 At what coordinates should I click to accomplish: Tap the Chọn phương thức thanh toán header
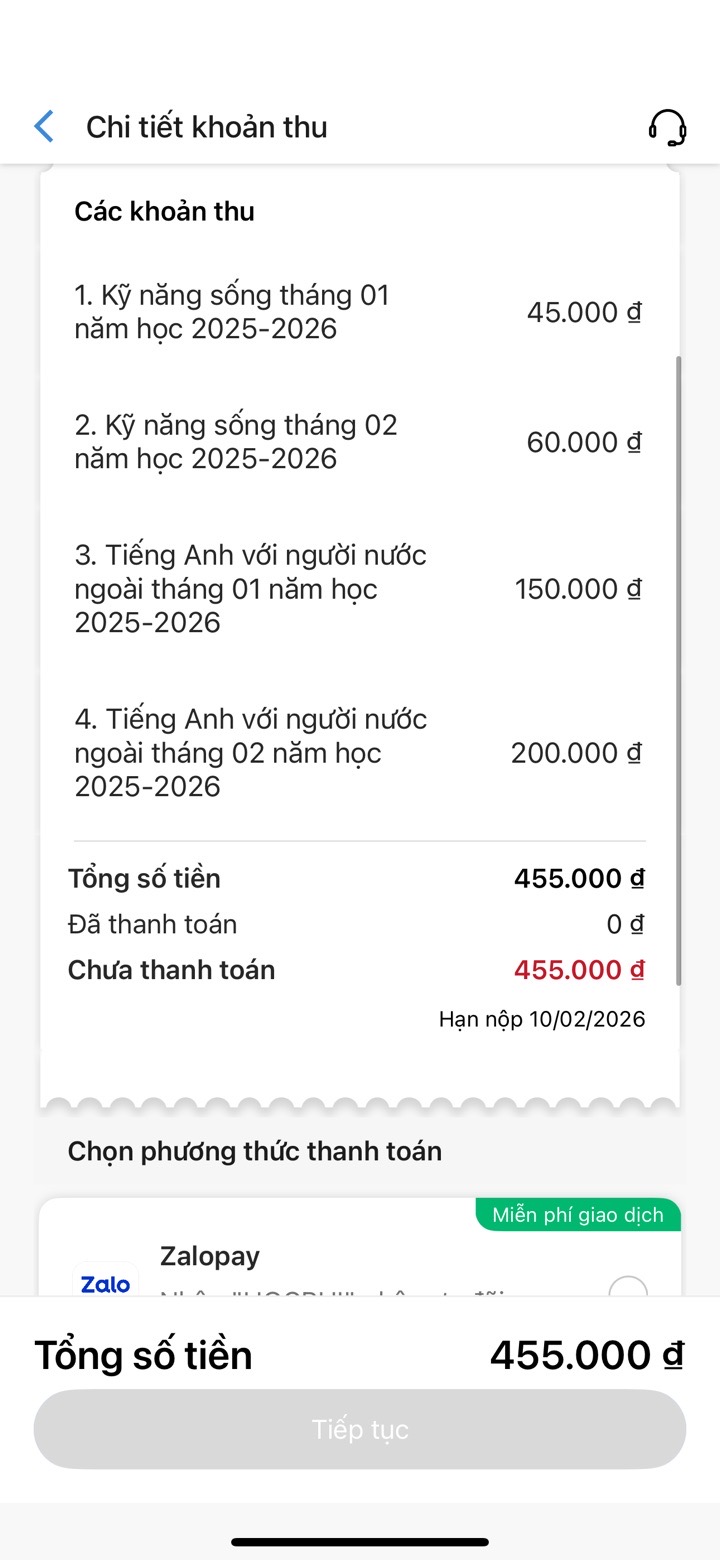tap(255, 1151)
